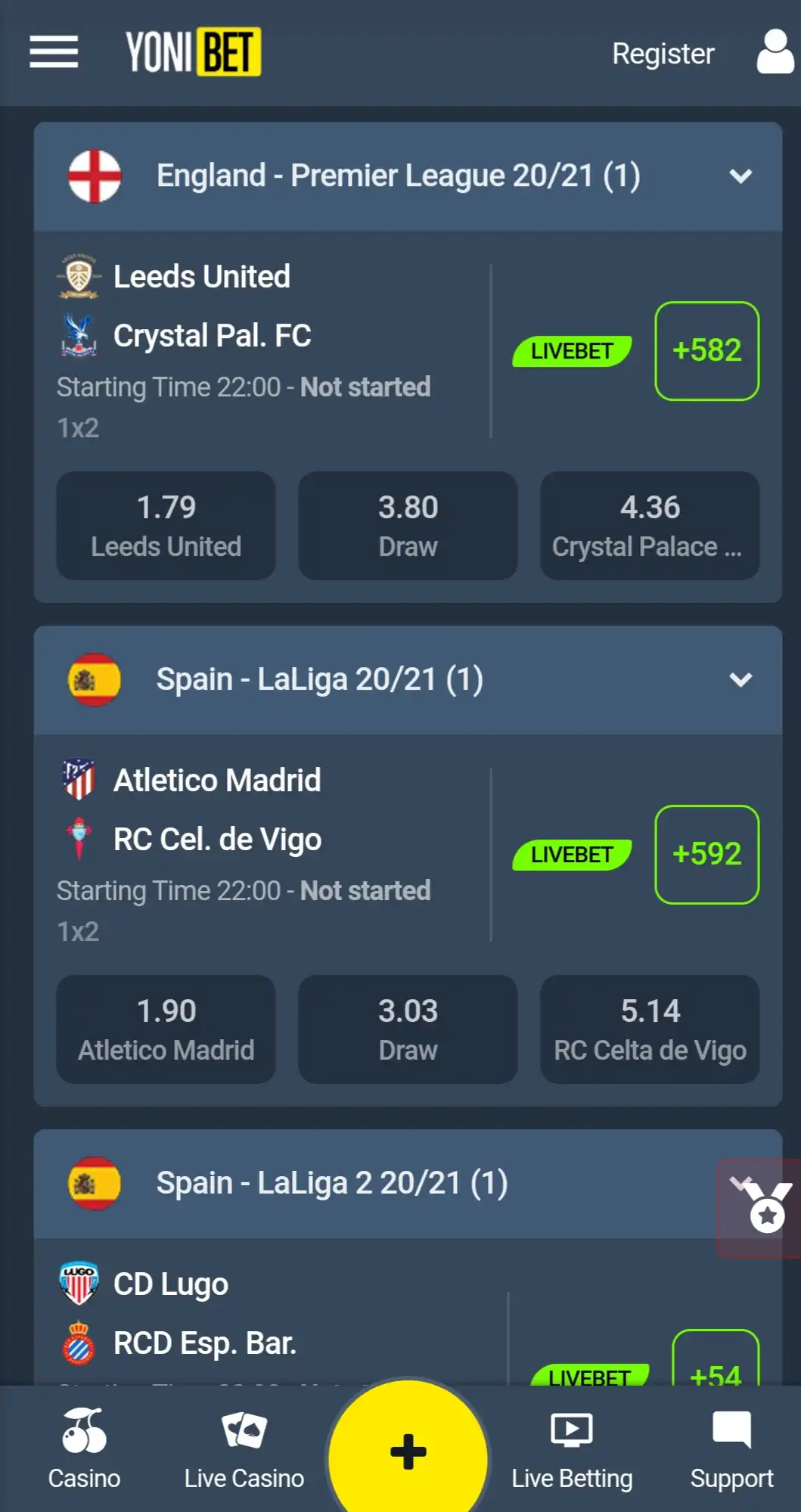Select the Draw at 3.80 odds
This screenshot has width=801, height=1512.
tap(408, 526)
